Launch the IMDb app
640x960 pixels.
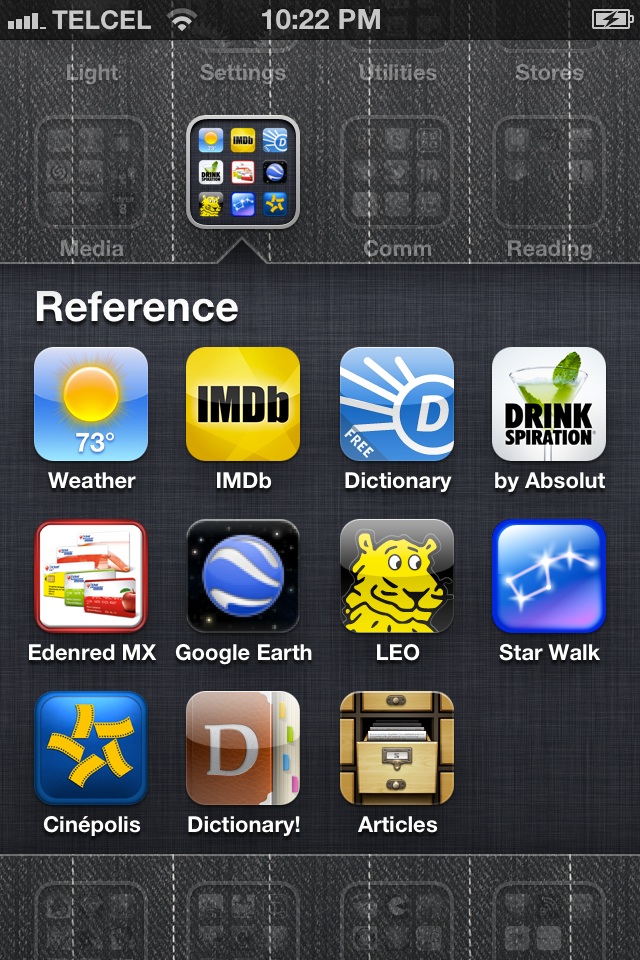pos(243,404)
